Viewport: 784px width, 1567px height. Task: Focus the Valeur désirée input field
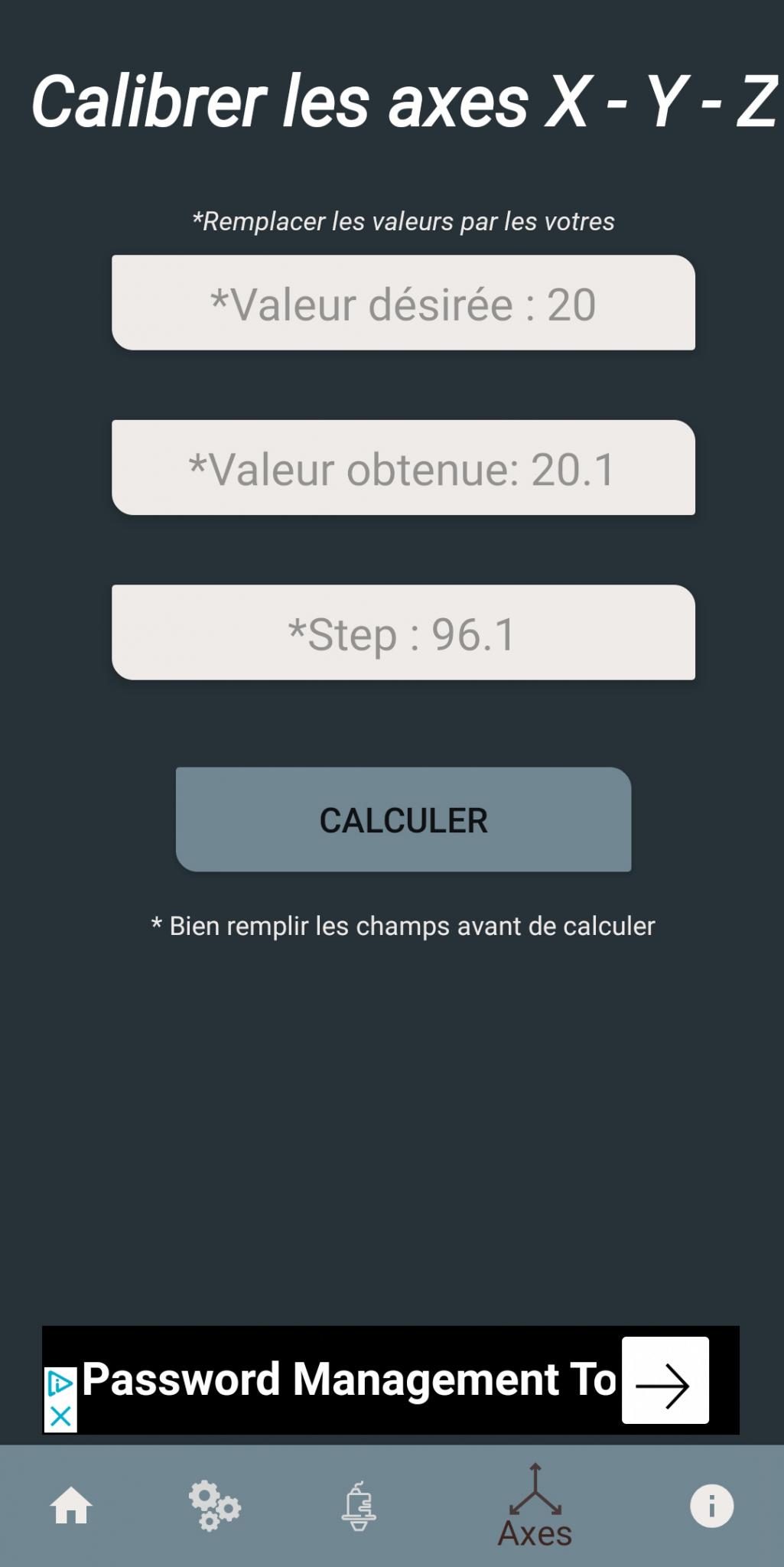coord(403,303)
